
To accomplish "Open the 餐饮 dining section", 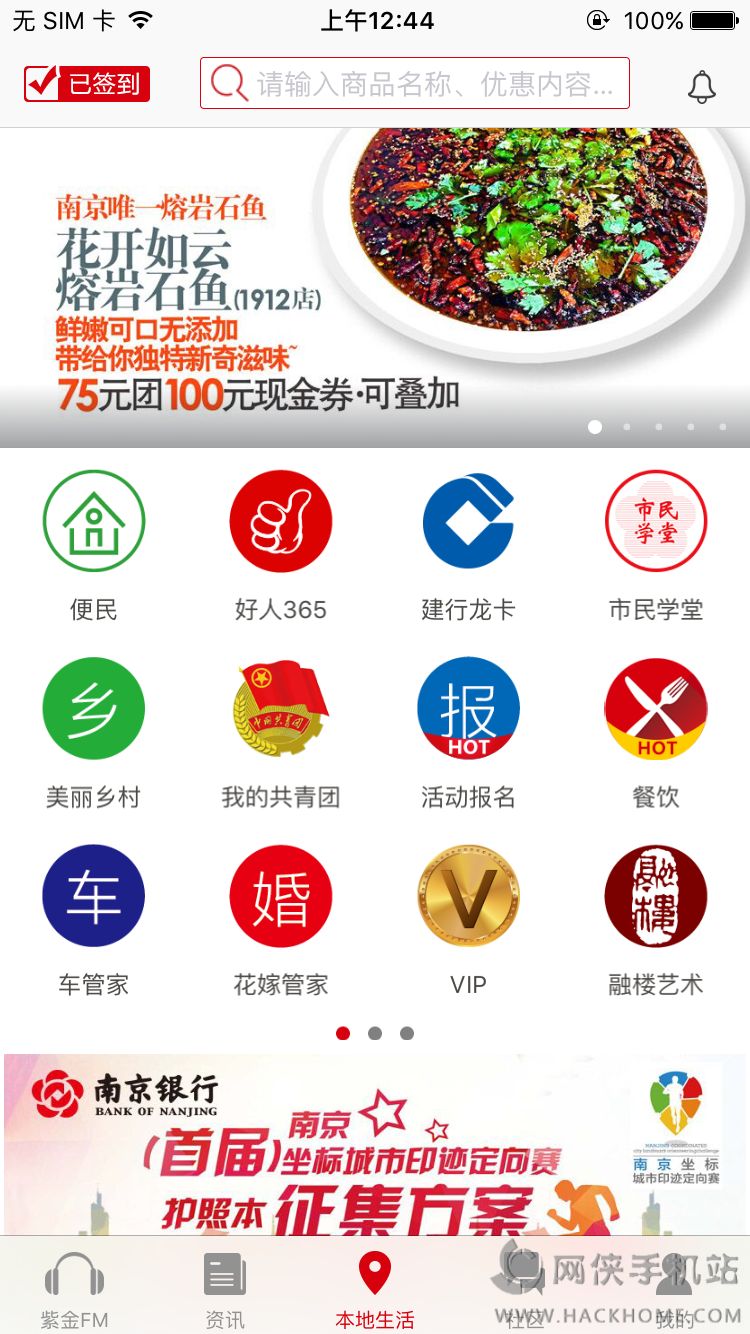I will point(656,732).
